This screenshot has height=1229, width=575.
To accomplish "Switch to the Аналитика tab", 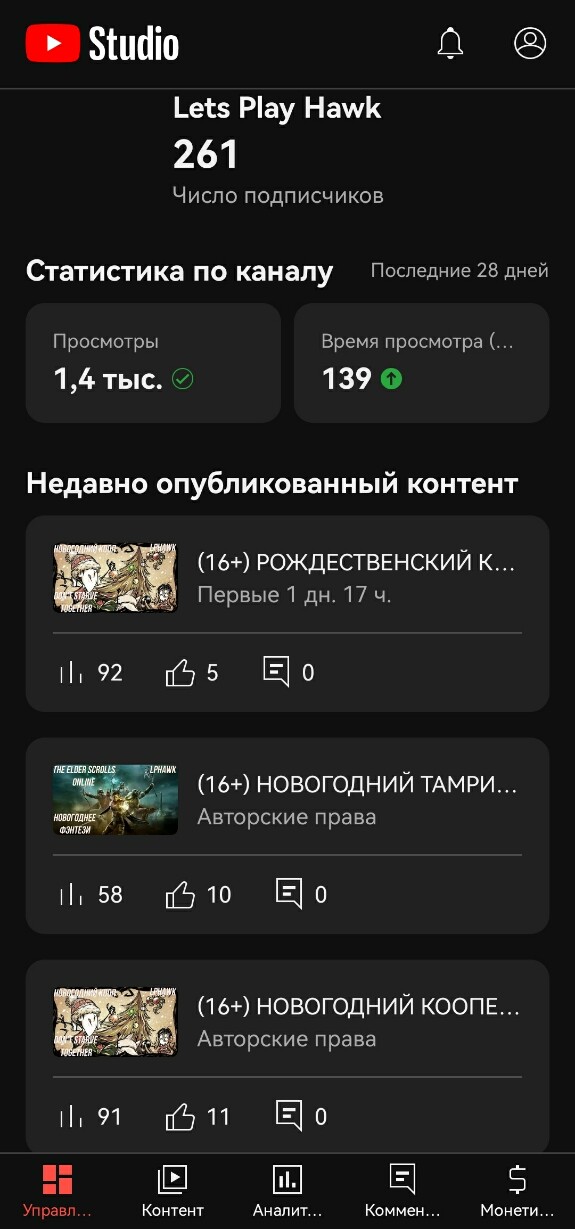I will pos(287,1191).
